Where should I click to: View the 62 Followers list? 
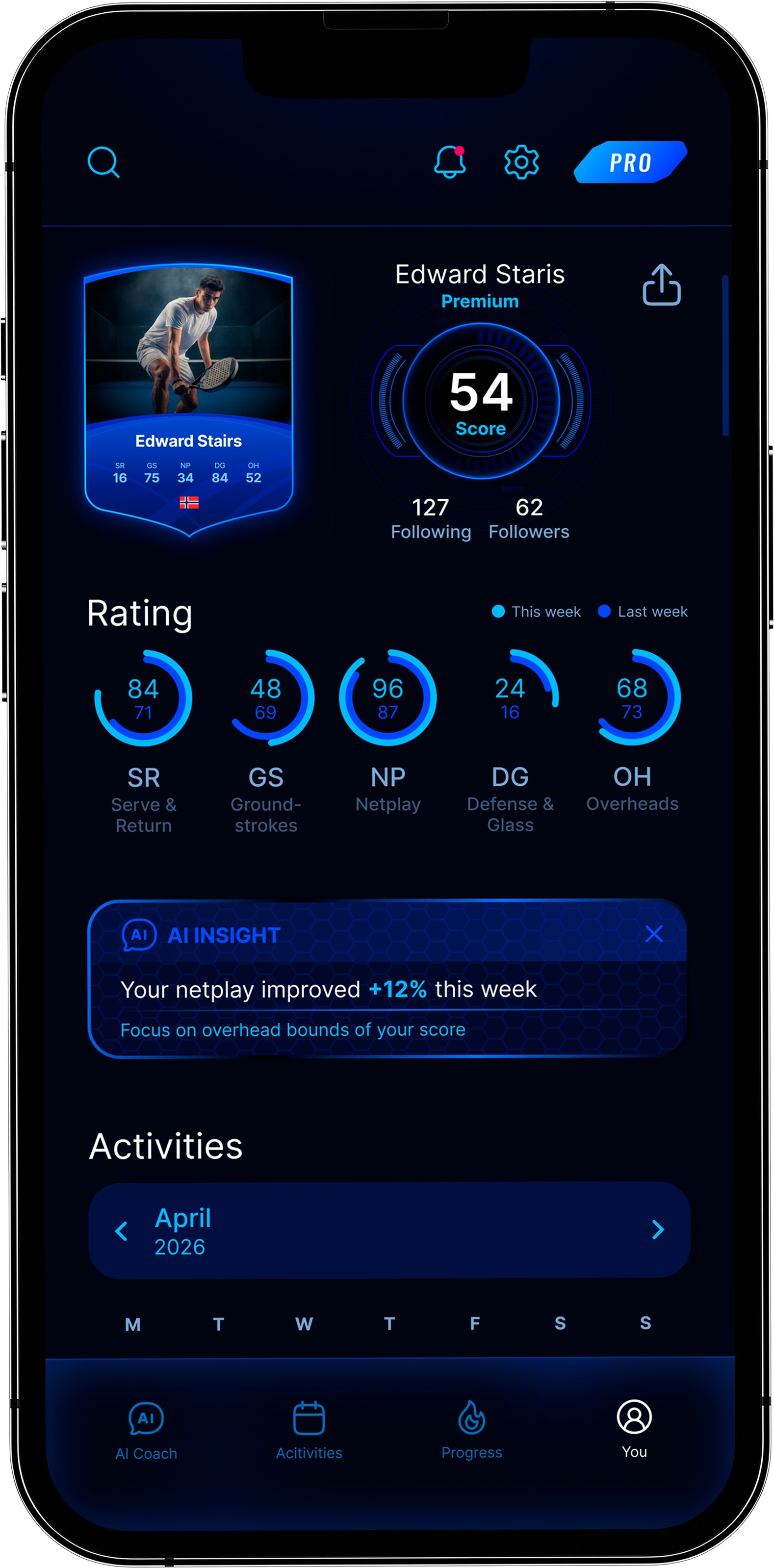[x=529, y=518]
